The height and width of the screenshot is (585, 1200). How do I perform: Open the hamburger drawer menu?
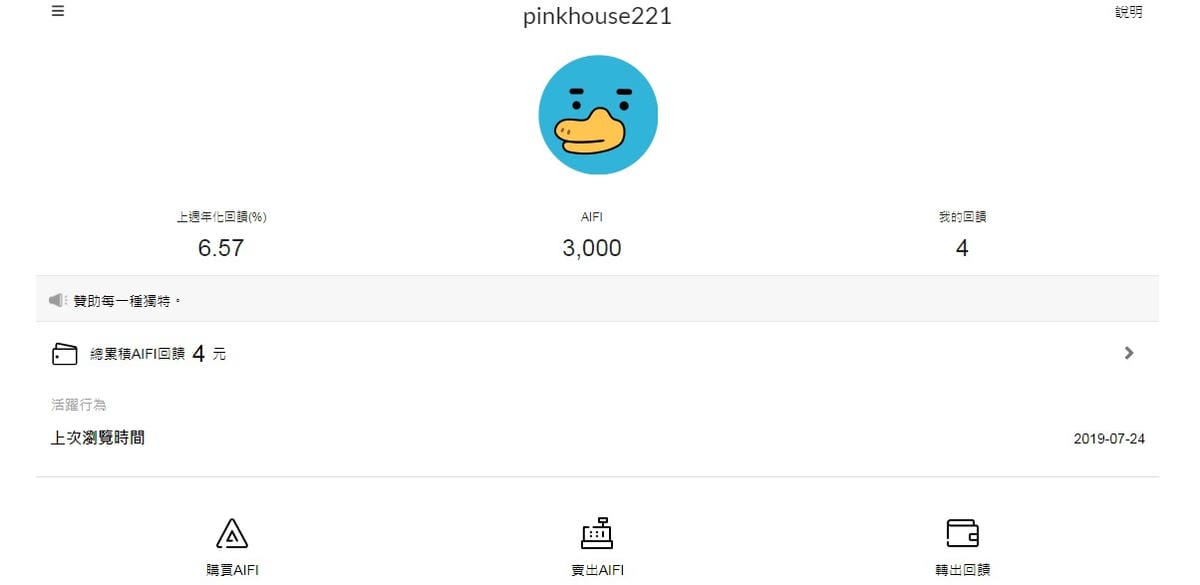58,12
